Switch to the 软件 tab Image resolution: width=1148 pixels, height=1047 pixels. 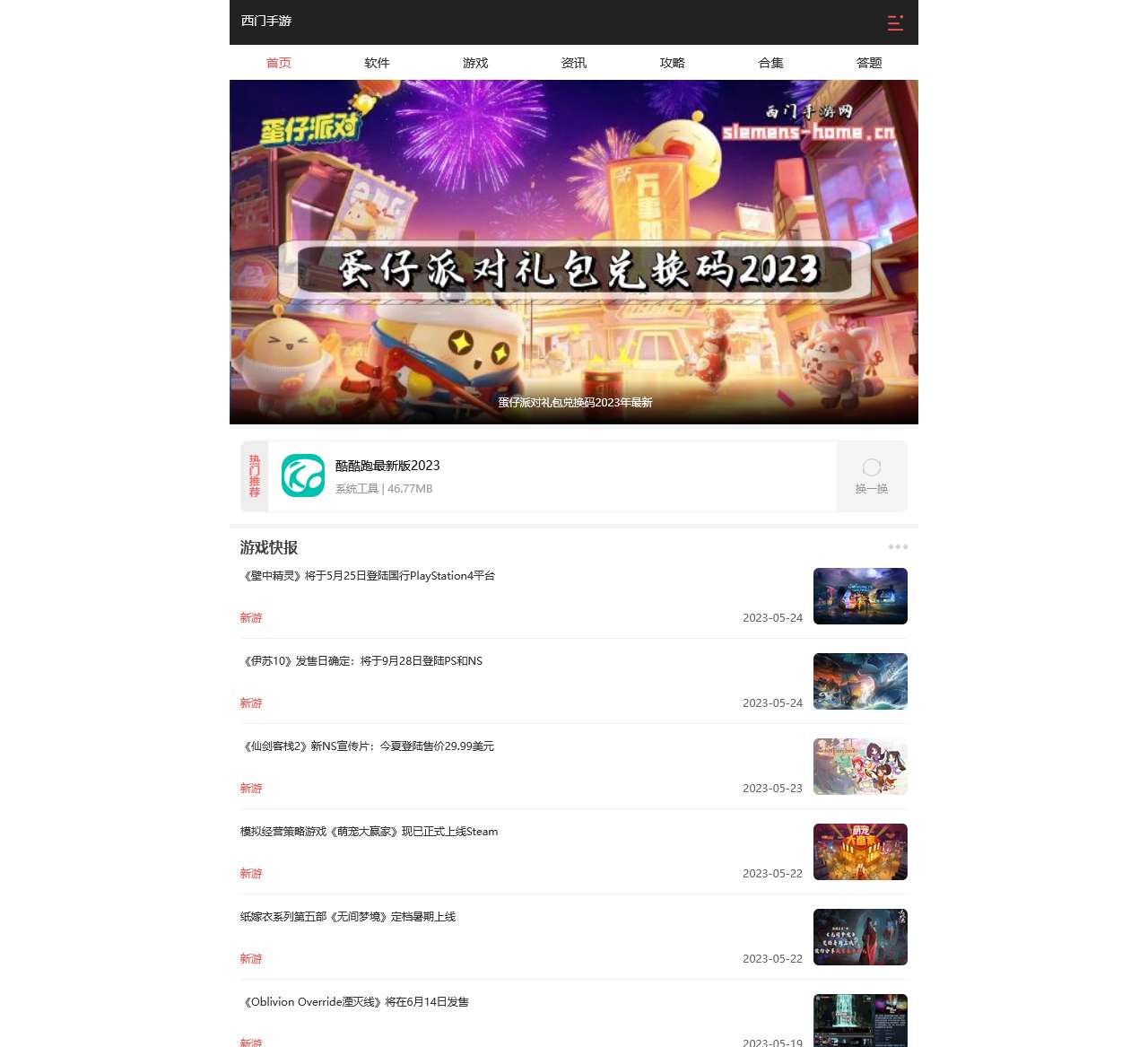(x=377, y=63)
